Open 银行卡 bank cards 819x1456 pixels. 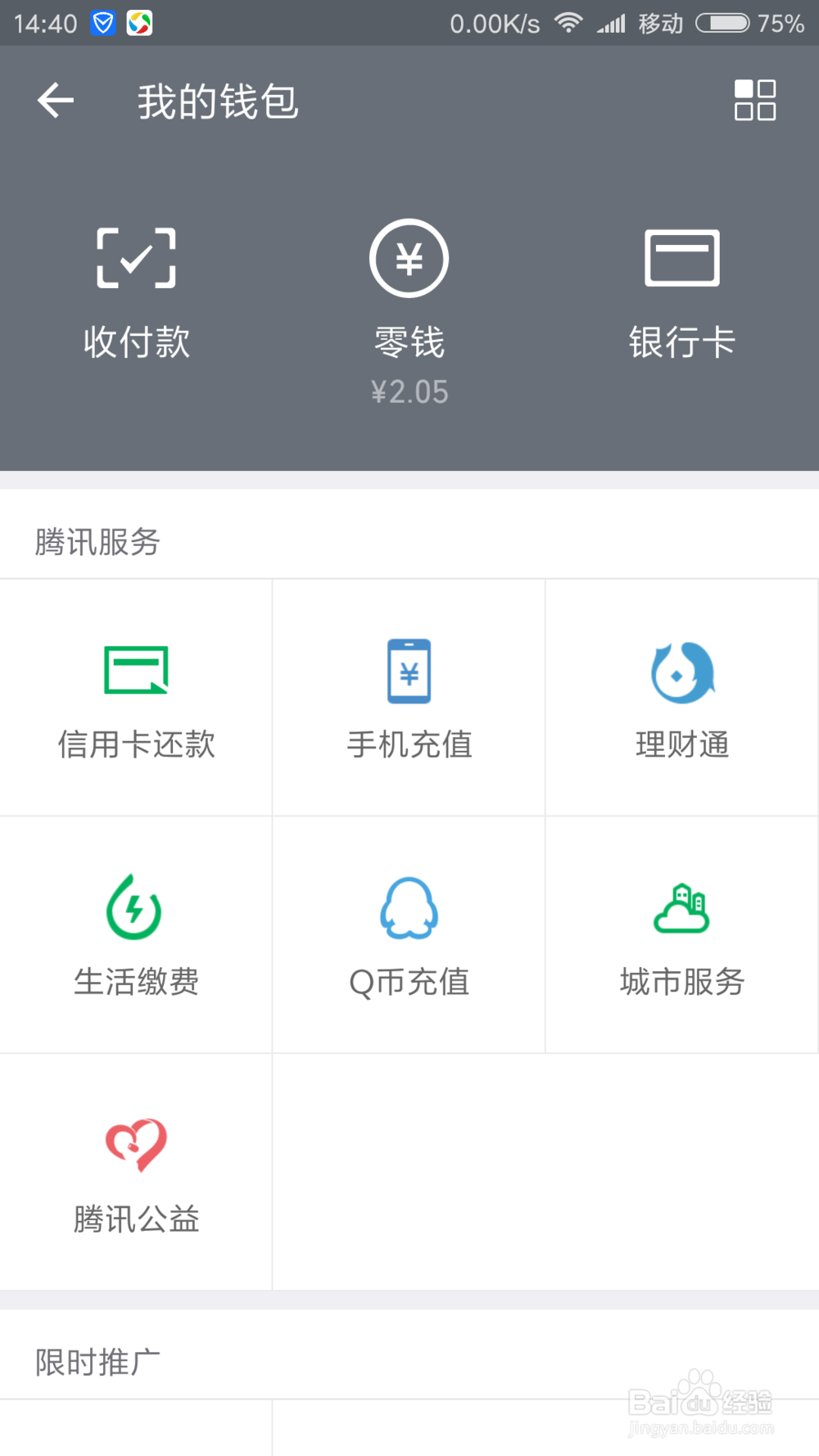coord(681,295)
